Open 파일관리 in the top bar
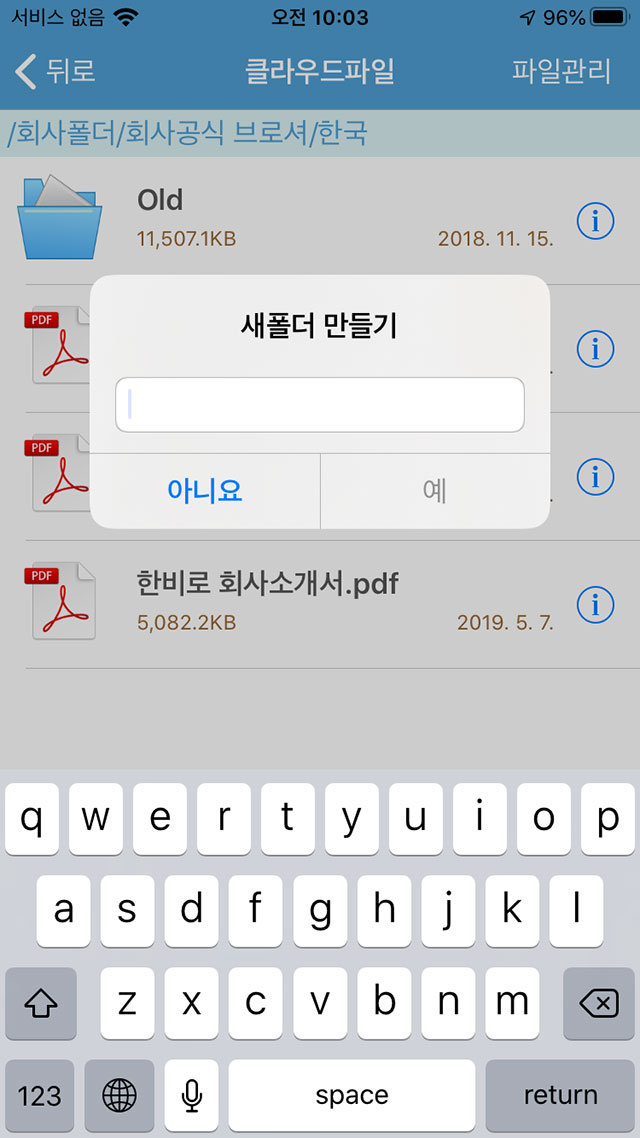640x1138 pixels. 561,71
